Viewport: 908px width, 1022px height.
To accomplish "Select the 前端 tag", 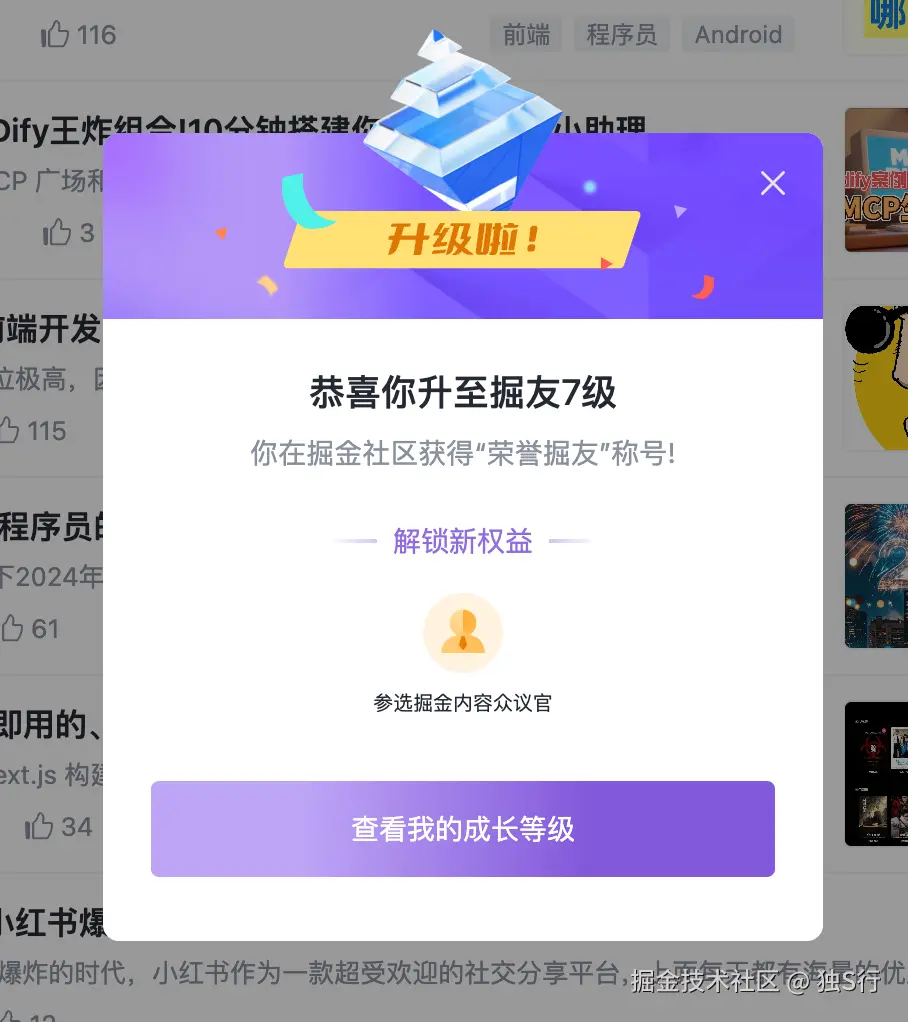I will (x=526, y=34).
